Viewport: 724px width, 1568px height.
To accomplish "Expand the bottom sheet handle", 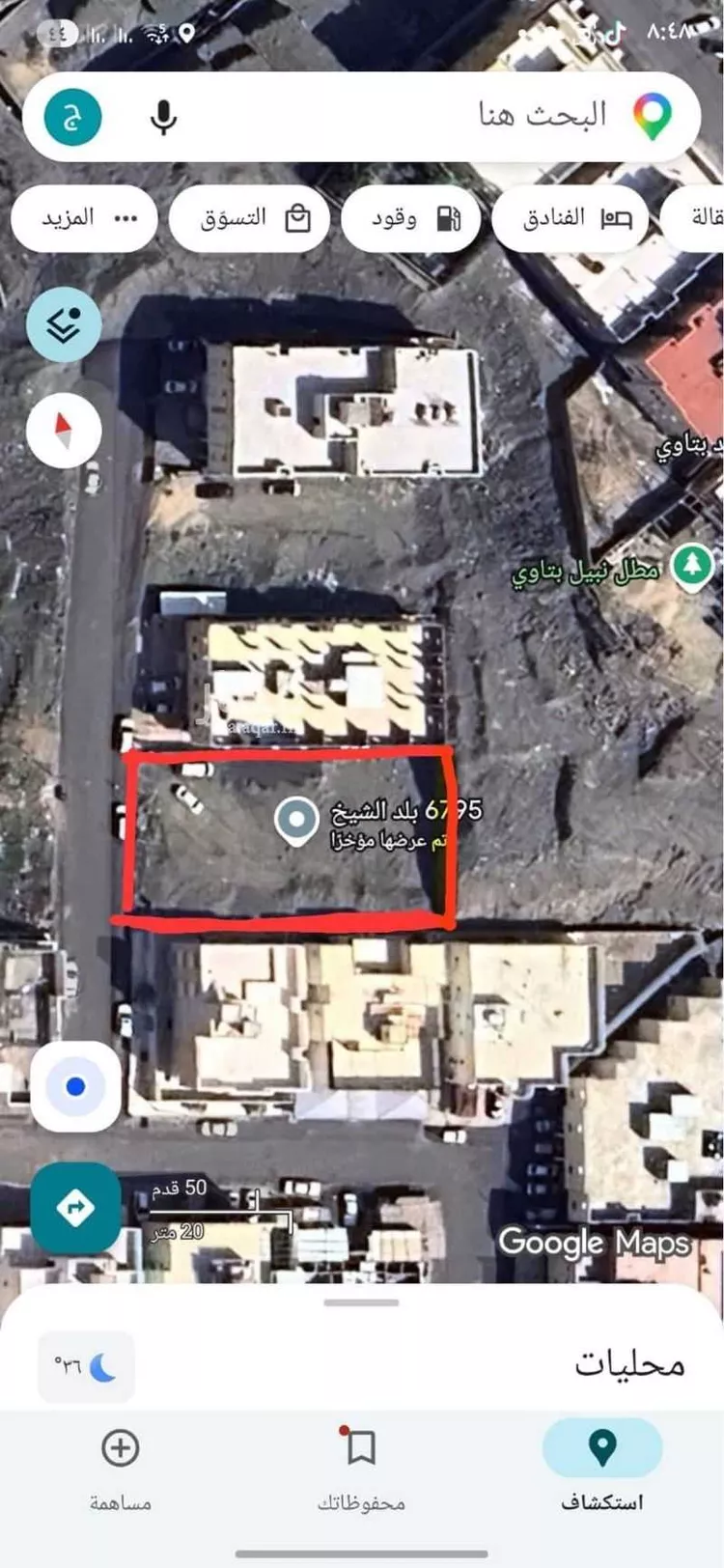I will pyautogui.click(x=361, y=1302).
